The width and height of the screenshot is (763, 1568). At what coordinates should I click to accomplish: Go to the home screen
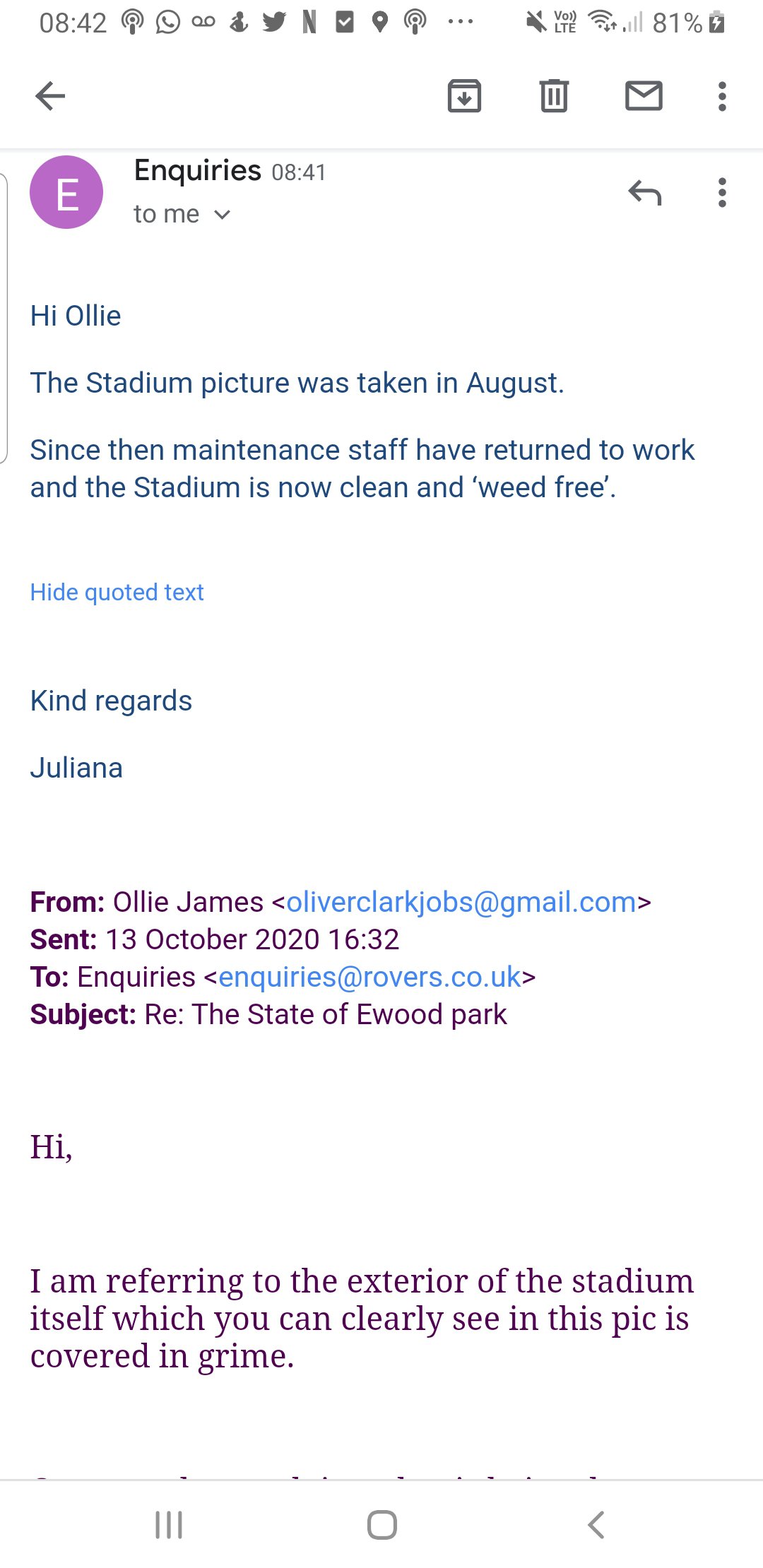point(381,1524)
